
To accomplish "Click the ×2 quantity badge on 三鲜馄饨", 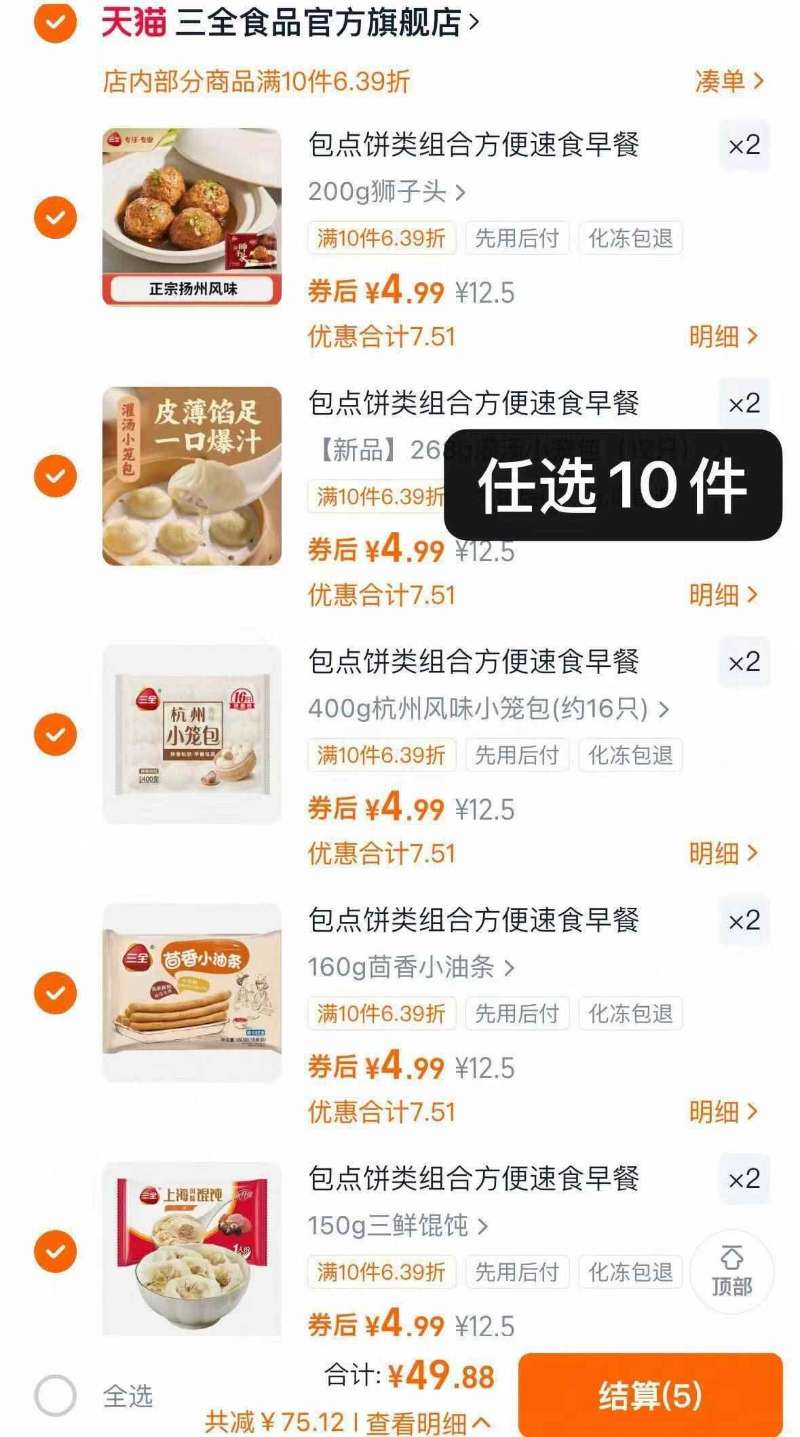I will tap(744, 1179).
